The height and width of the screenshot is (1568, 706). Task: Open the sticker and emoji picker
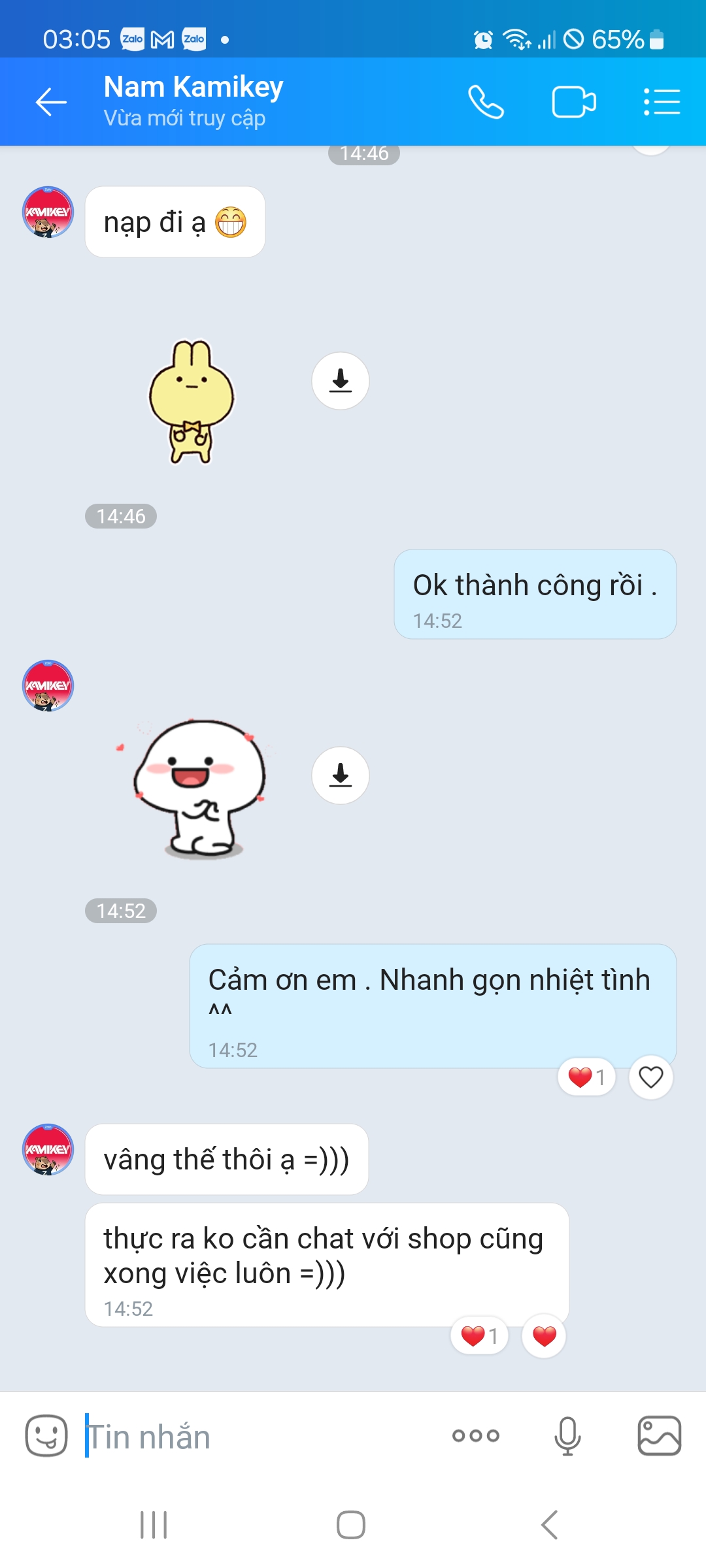46,1435
